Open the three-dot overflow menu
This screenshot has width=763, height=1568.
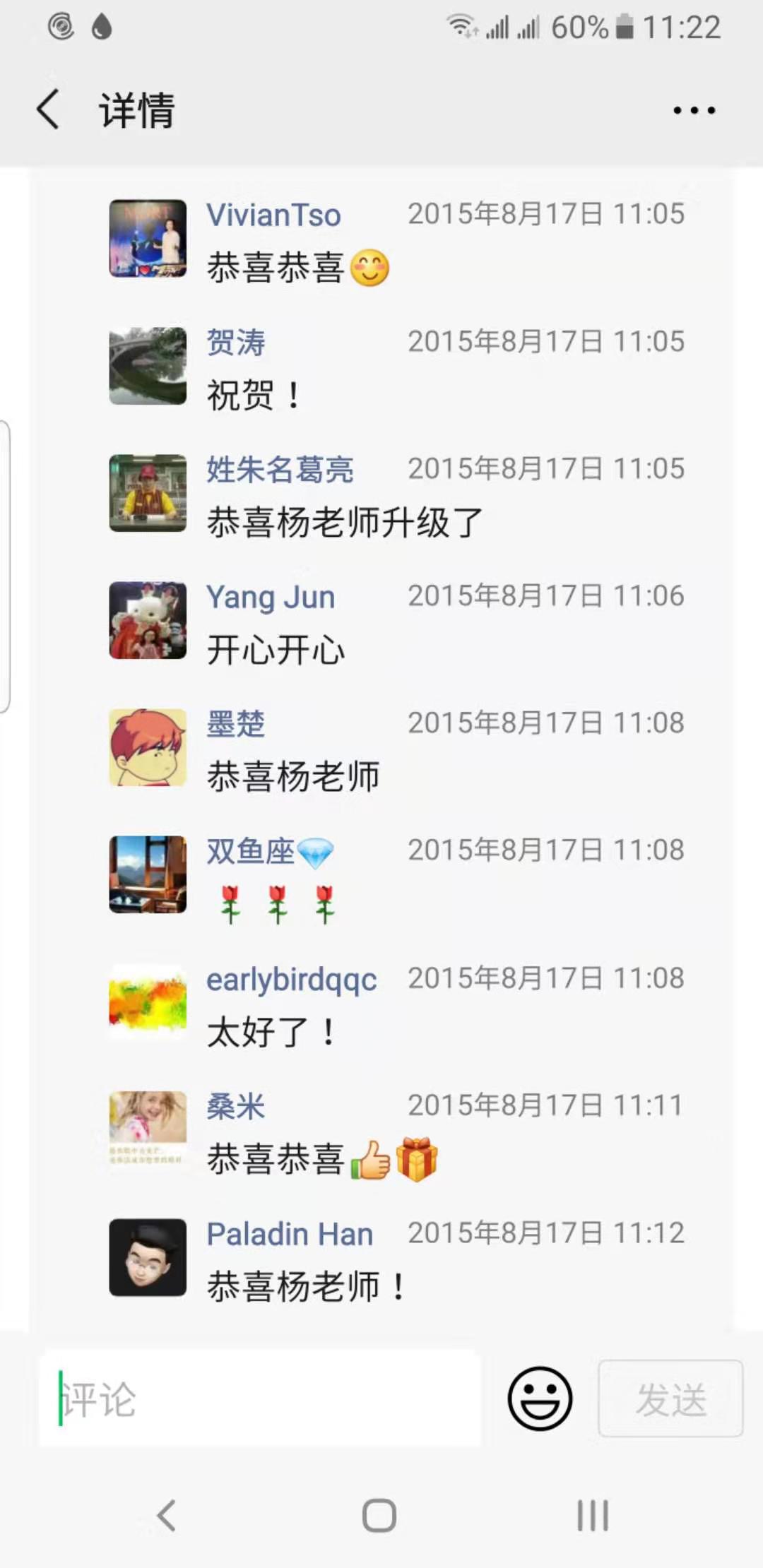694,110
